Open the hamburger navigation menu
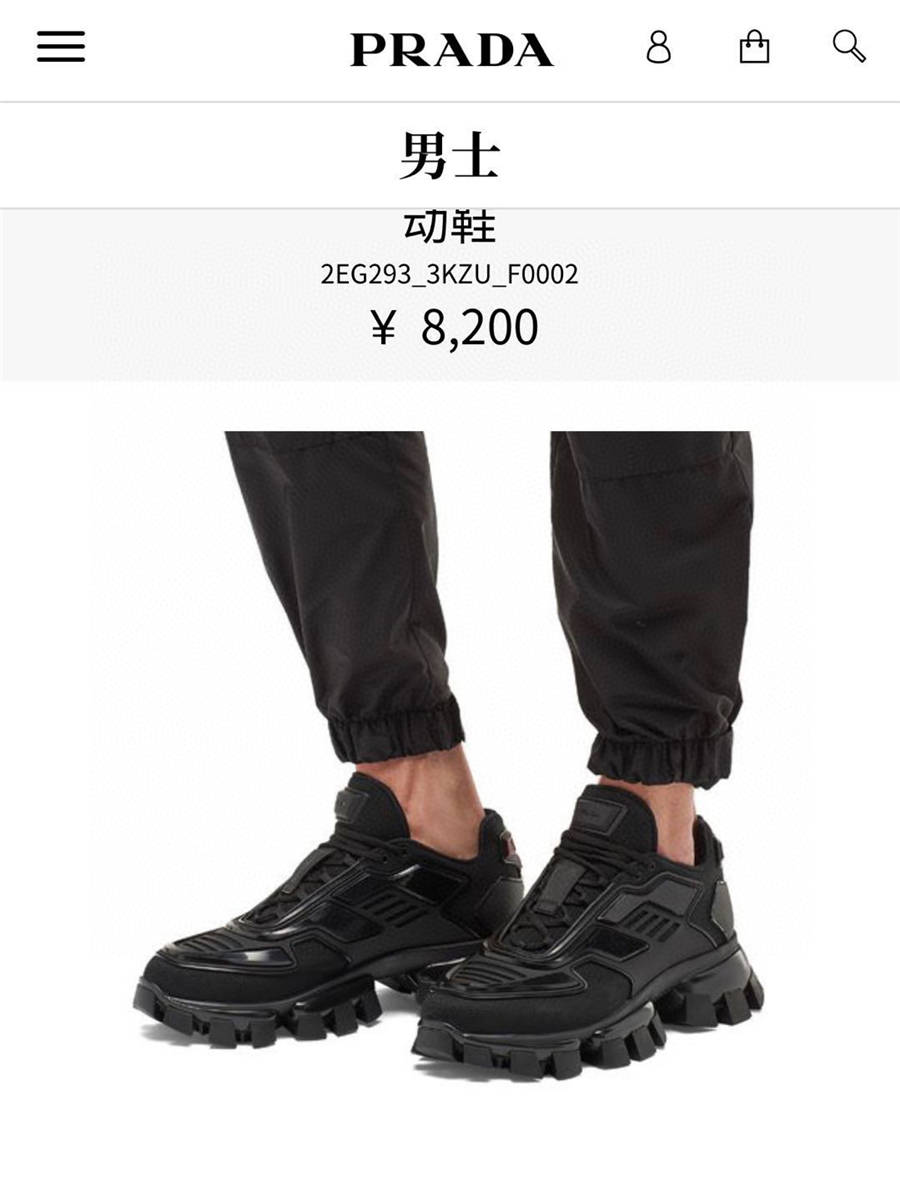900x1197 pixels. (x=61, y=47)
